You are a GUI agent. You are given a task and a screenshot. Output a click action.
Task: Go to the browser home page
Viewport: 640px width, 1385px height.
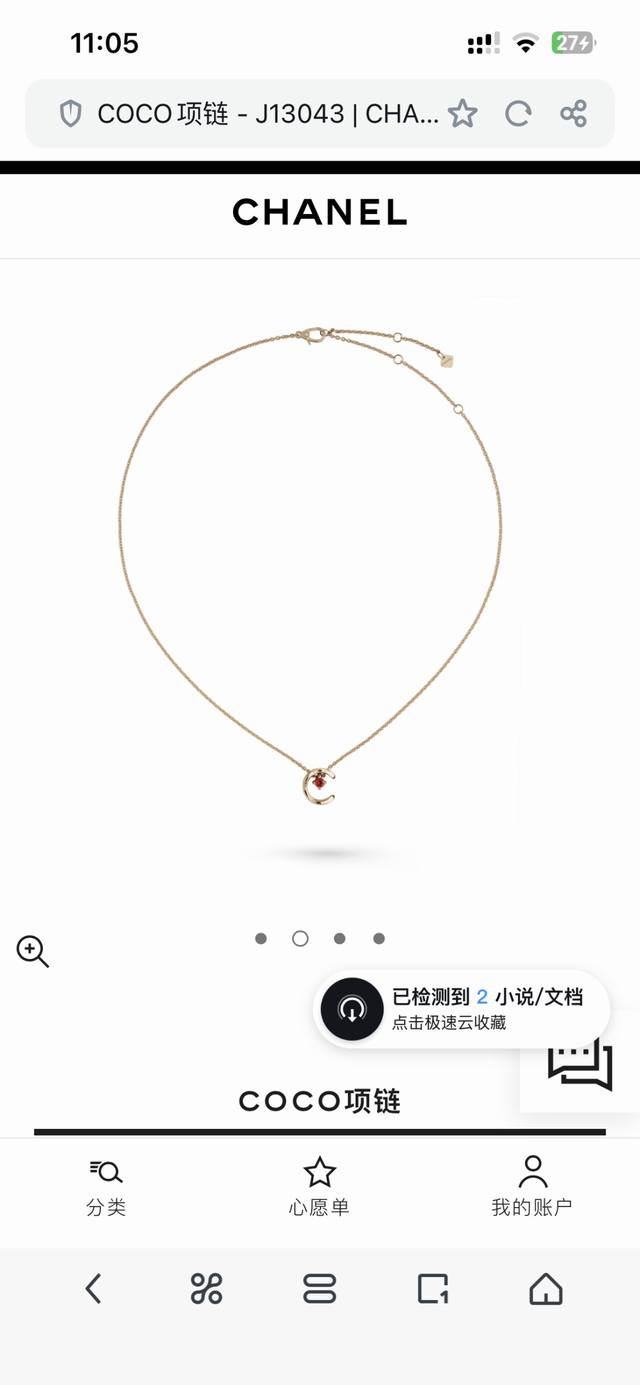click(x=546, y=1289)
